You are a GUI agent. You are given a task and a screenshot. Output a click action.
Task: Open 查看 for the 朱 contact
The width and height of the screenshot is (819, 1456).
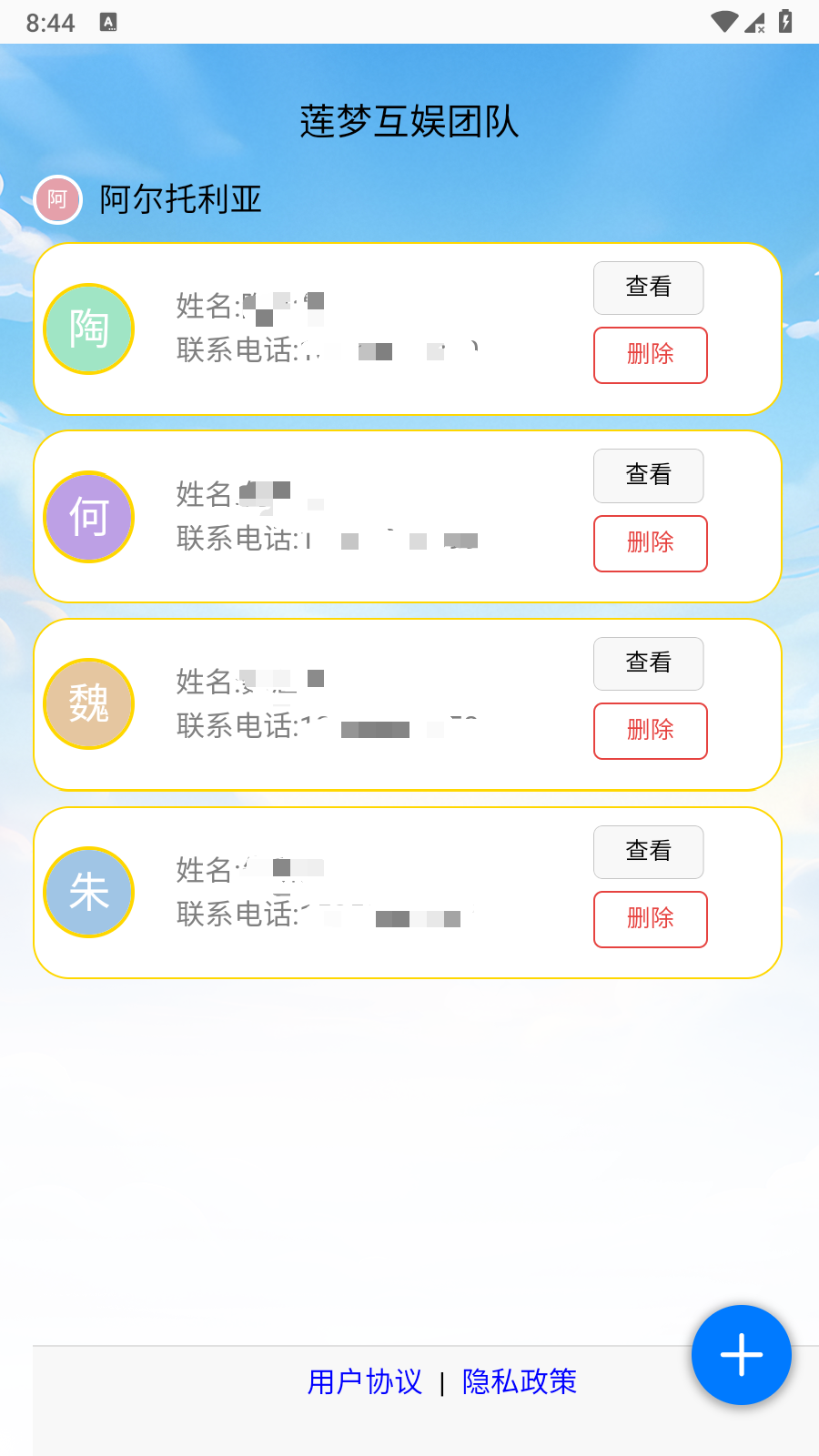point(648,852)
